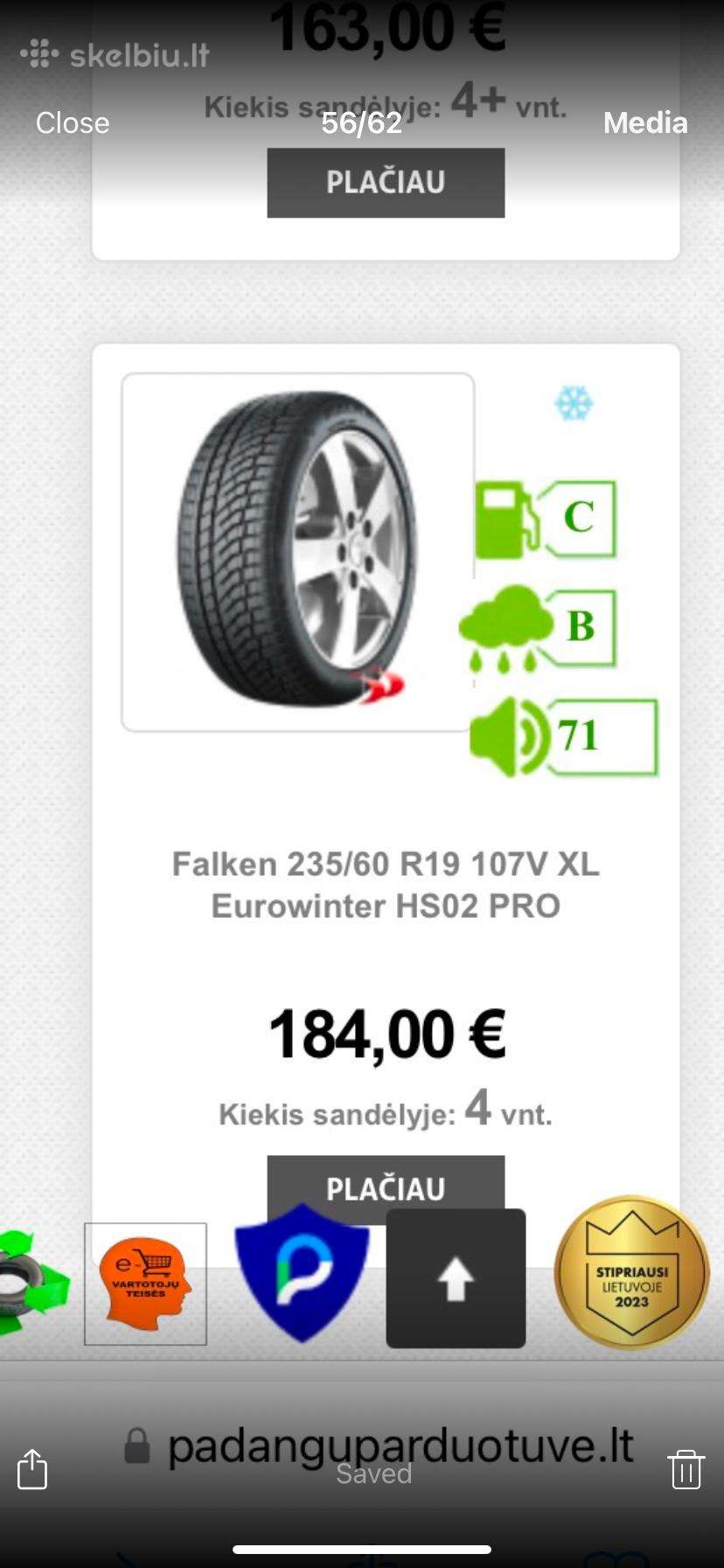Tap the trash icon to delete the image
724x1568 pixels.
(687, 1470)
